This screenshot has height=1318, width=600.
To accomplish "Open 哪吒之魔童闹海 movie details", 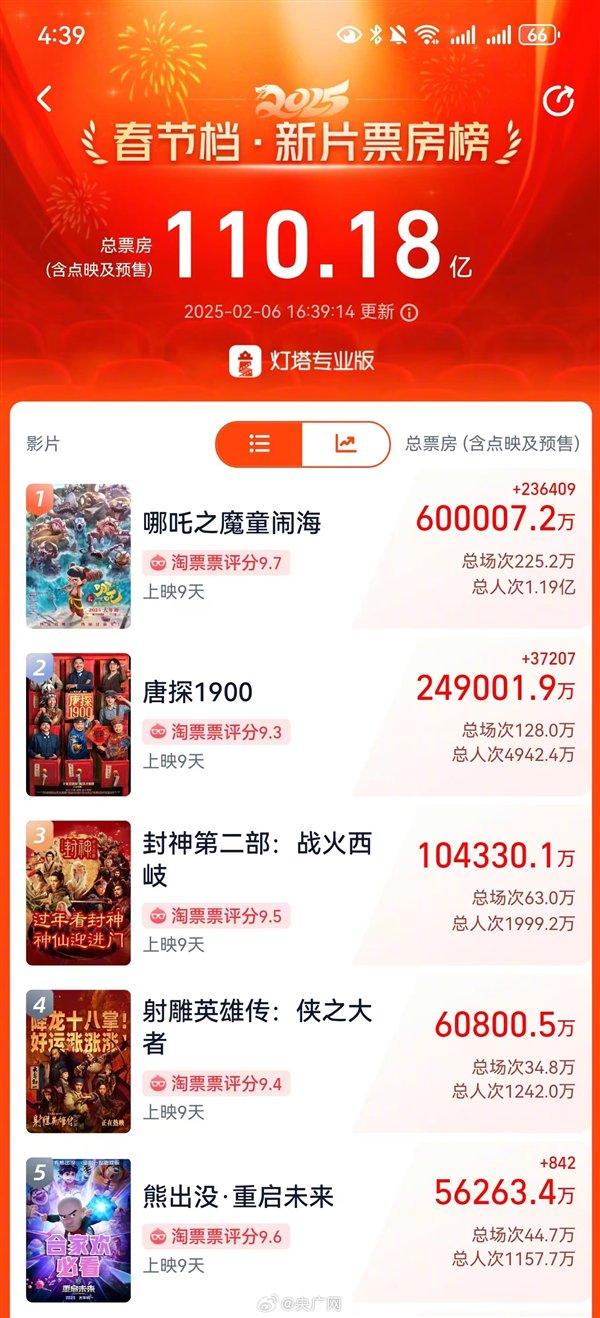I will [x=231, y=523].
